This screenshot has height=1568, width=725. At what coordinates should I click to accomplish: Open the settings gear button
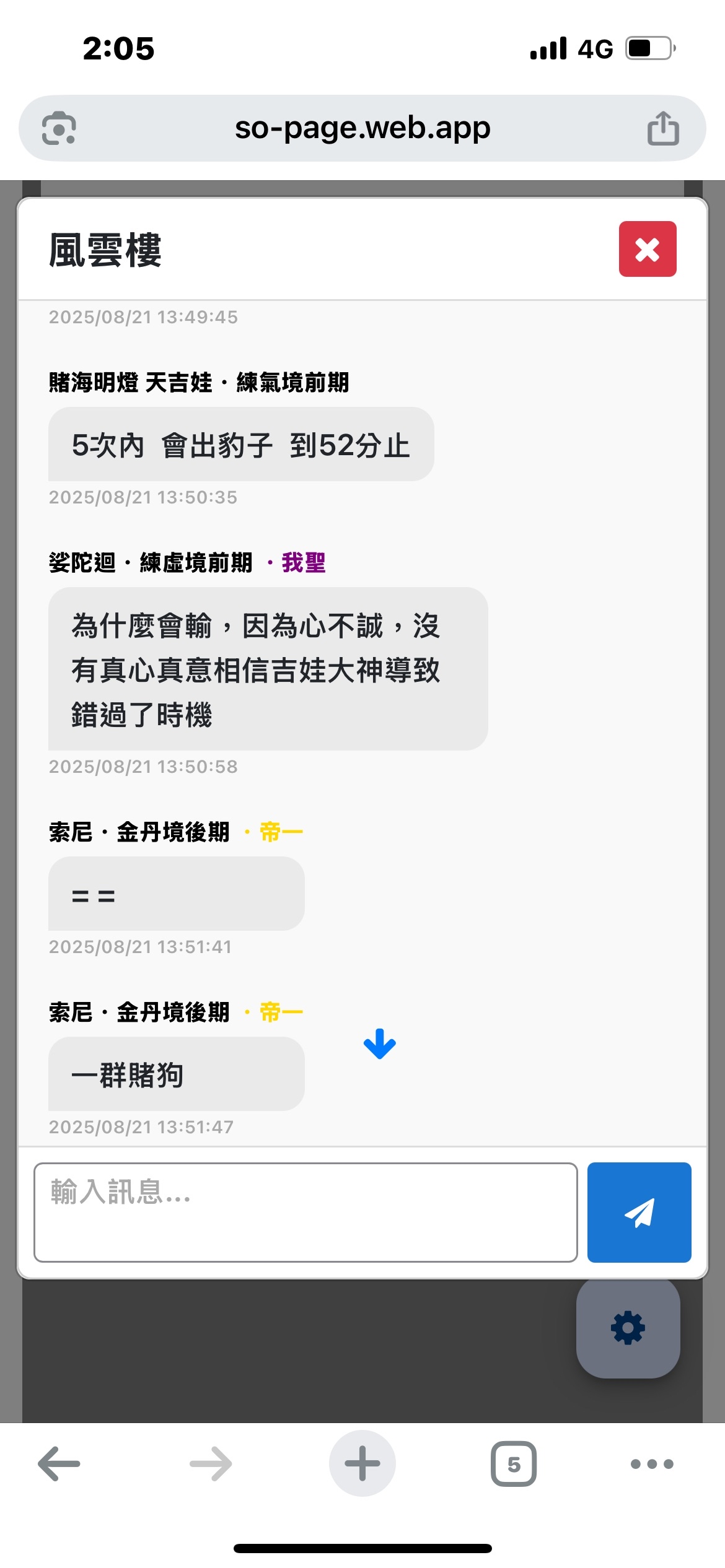[x=628, y=1328]
